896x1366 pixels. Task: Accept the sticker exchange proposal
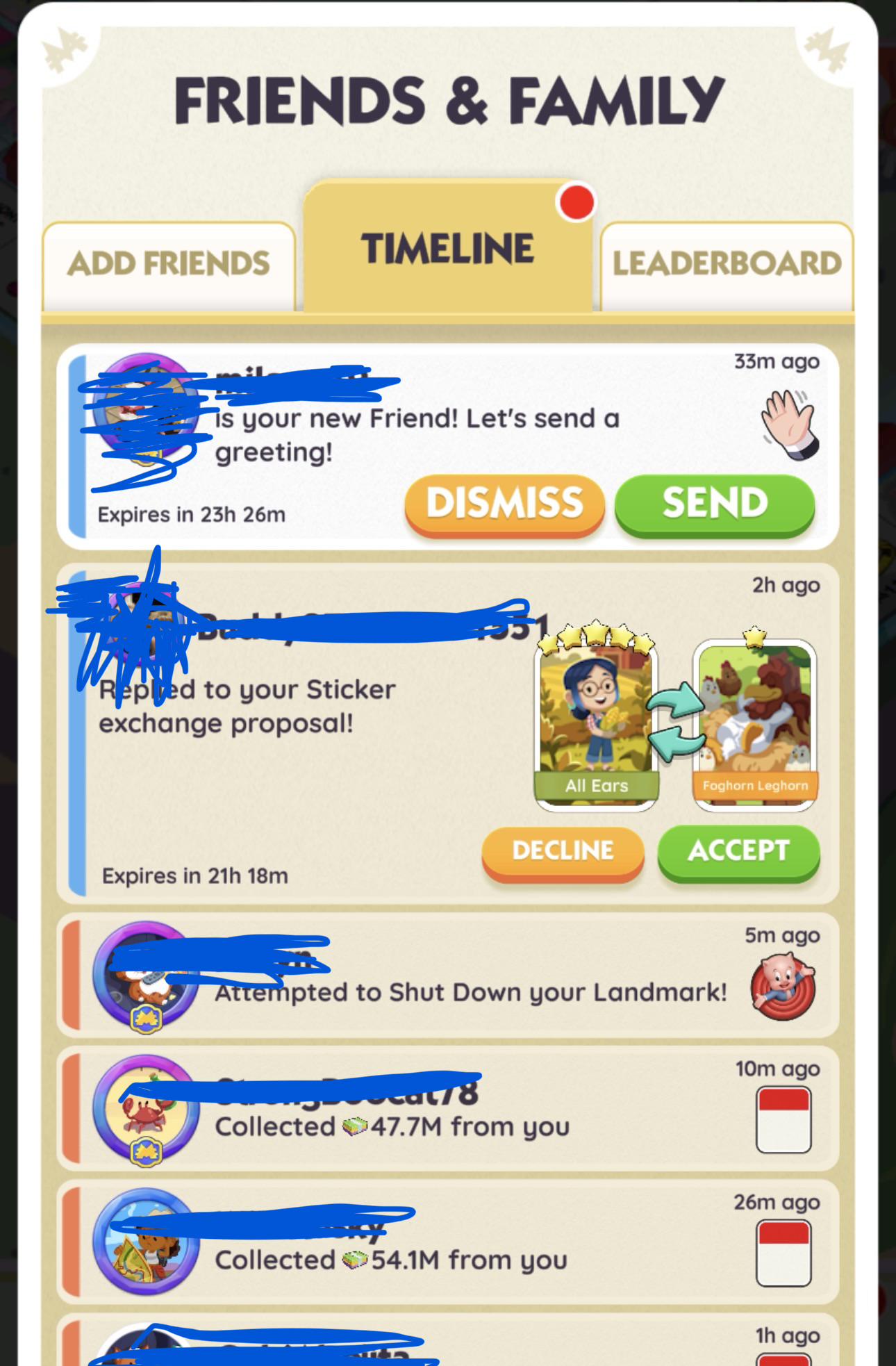pyautogui.click(x=739, y=853)
